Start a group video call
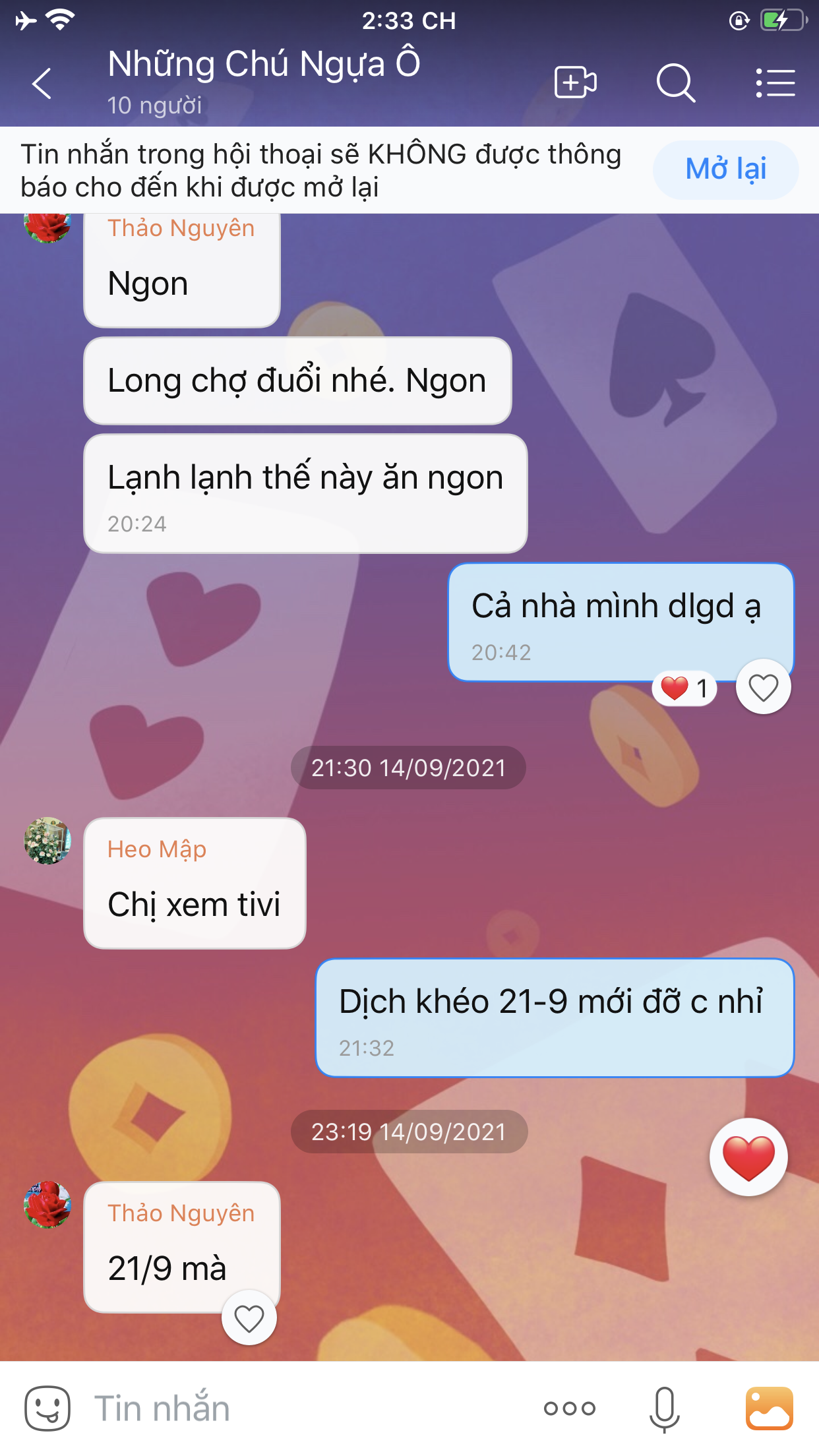 click(575, 83)
